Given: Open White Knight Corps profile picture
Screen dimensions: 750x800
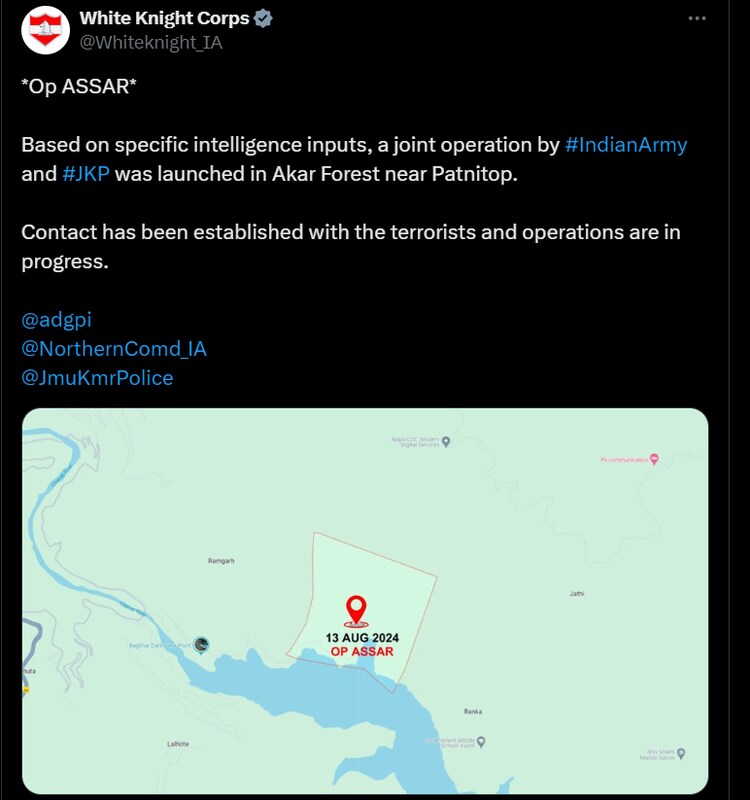Looking at the screenshot, I should 46,31.
